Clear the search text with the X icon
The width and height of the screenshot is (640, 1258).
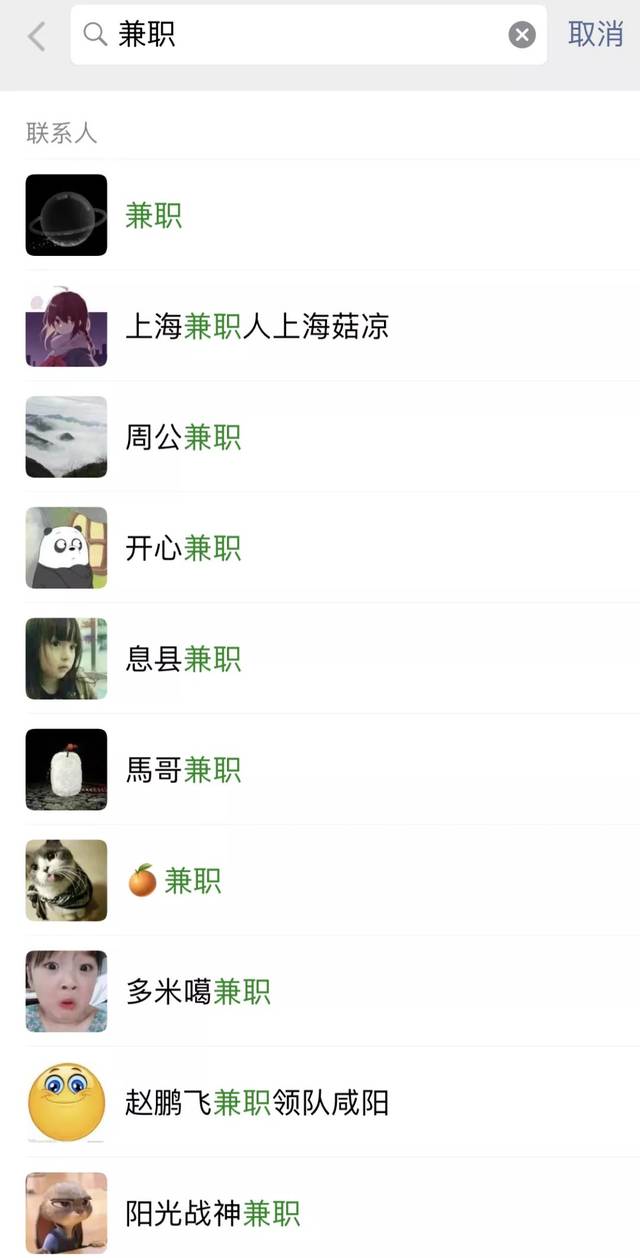click(522, 35)
